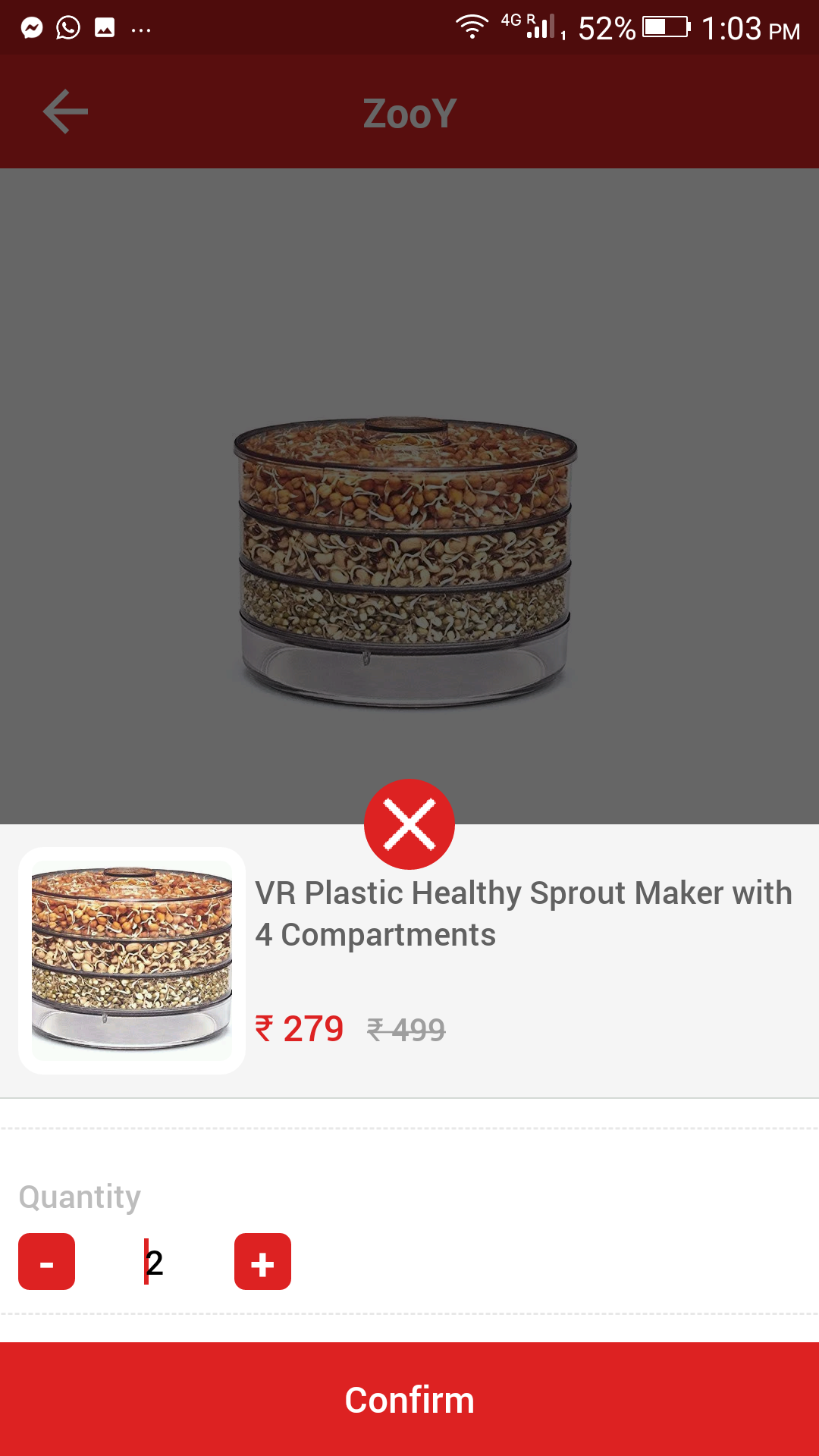Decrease quantity with the minus button
Screen dimensions: 819x1456
coord(47,1262)
